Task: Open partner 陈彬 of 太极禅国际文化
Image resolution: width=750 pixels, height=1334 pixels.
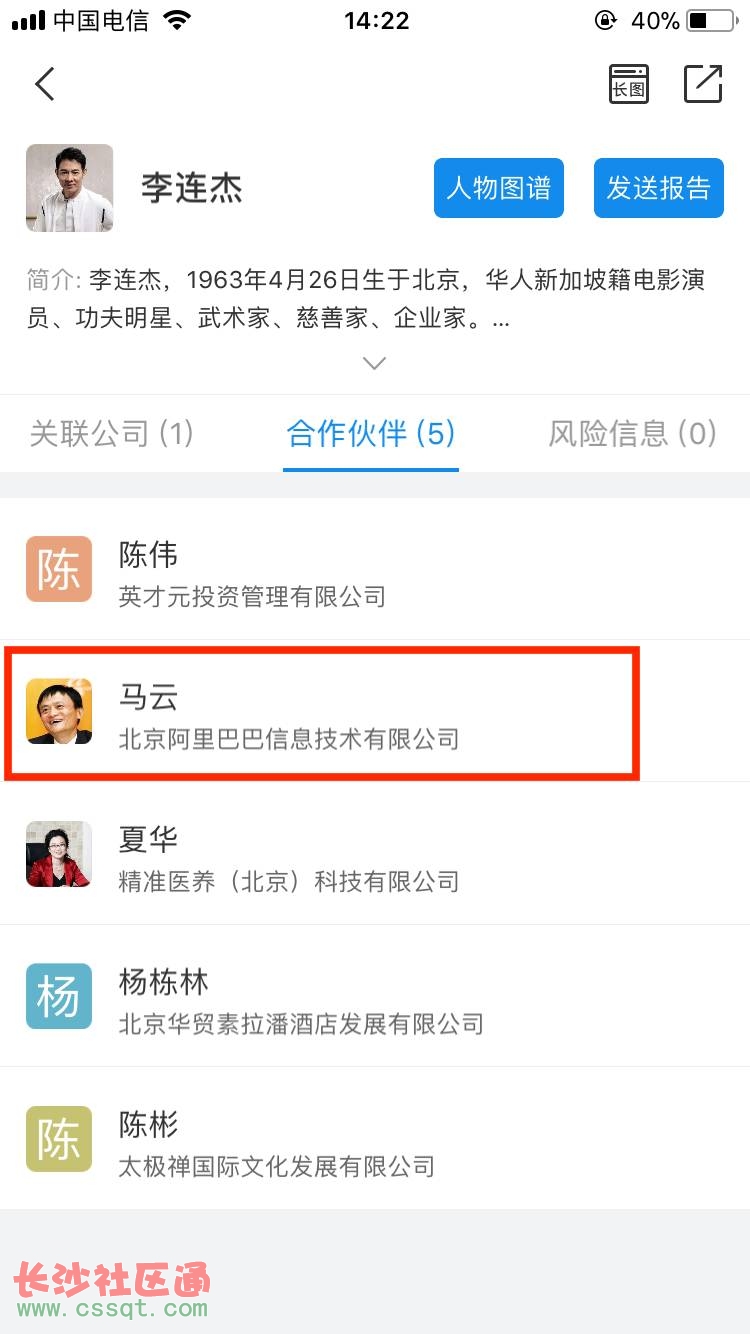Action: click(374, 1139)
